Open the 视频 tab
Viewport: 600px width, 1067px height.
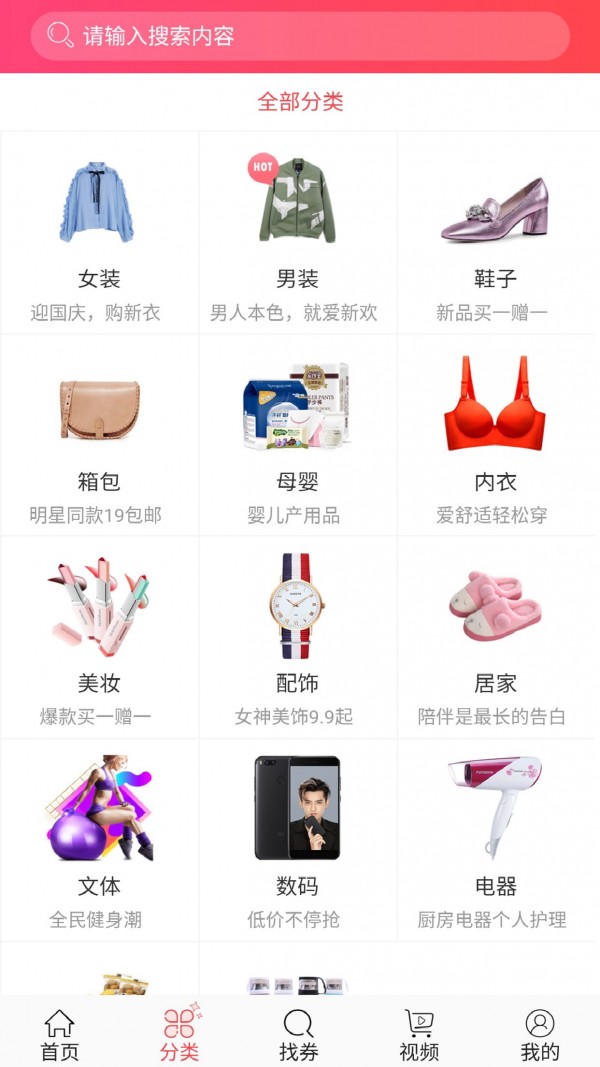[x=419, y=1034]
